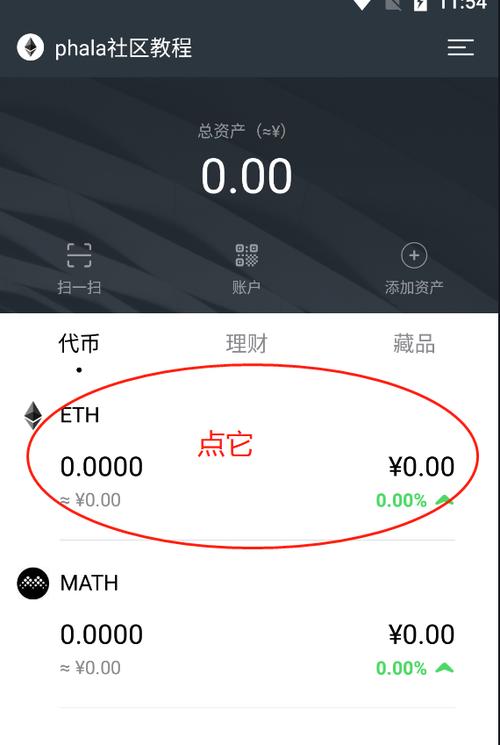The image size is (500, 745).
Task: Open 账户 QR code
Action: point(246,268)
